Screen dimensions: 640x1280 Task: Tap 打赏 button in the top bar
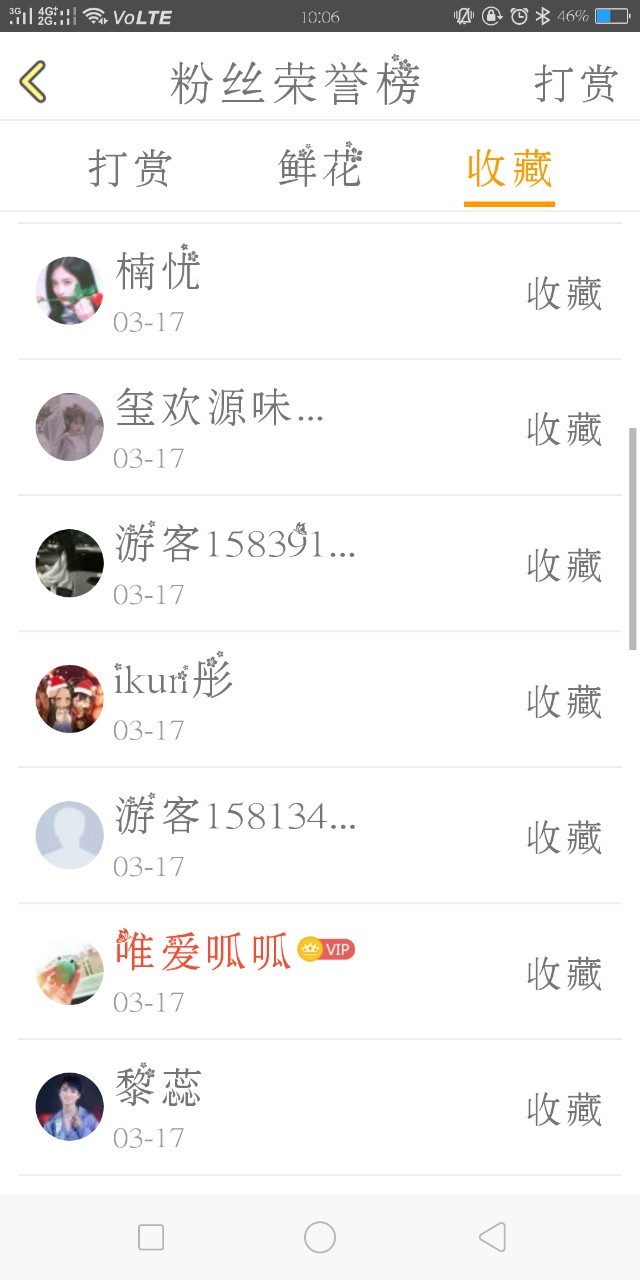[x=576, y=84]
